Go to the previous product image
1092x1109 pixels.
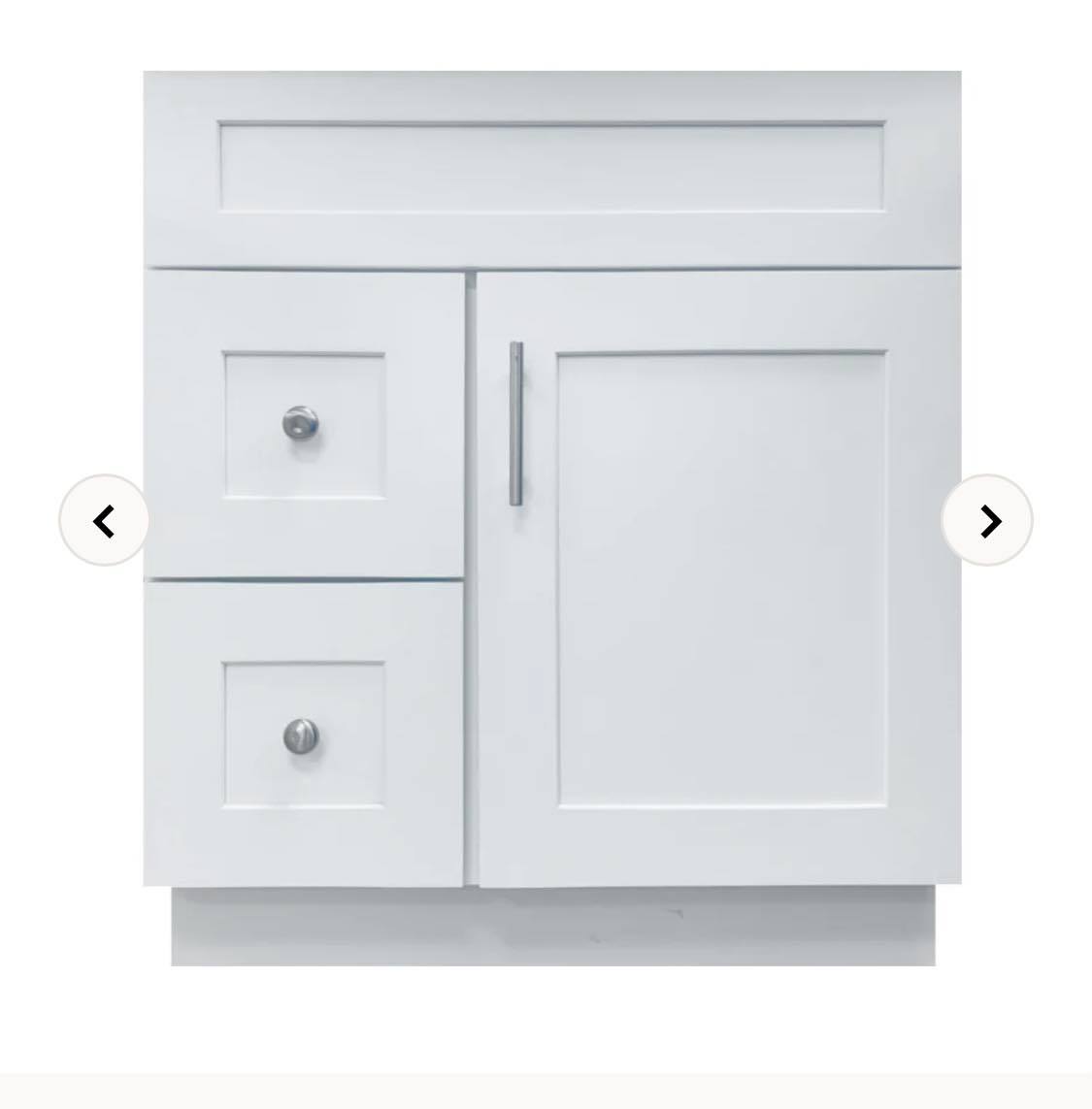(x=104, y=521)
